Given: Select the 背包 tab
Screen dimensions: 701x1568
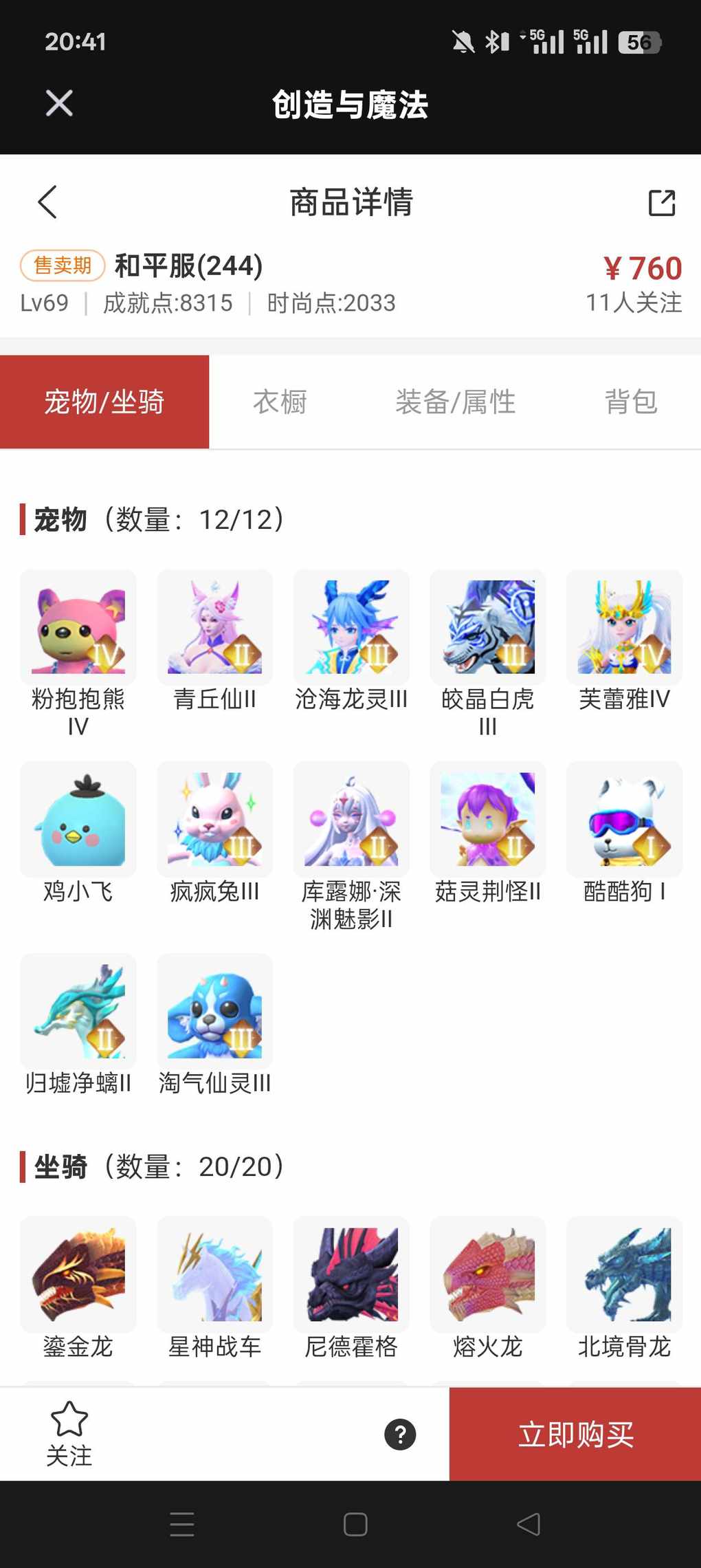Looking at the screenshot, I should pos(631,402).
